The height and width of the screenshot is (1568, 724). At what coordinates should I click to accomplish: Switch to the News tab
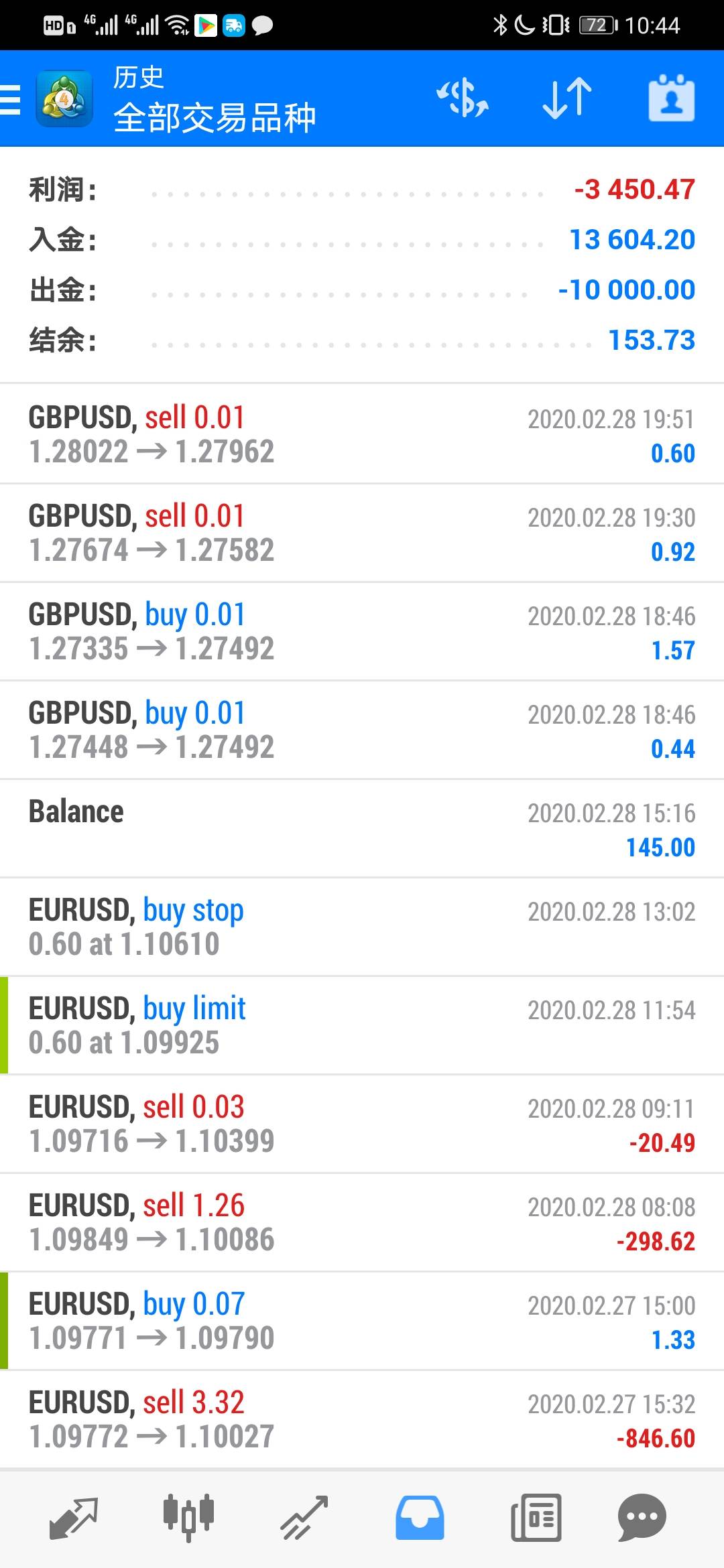pos(536,1518)
